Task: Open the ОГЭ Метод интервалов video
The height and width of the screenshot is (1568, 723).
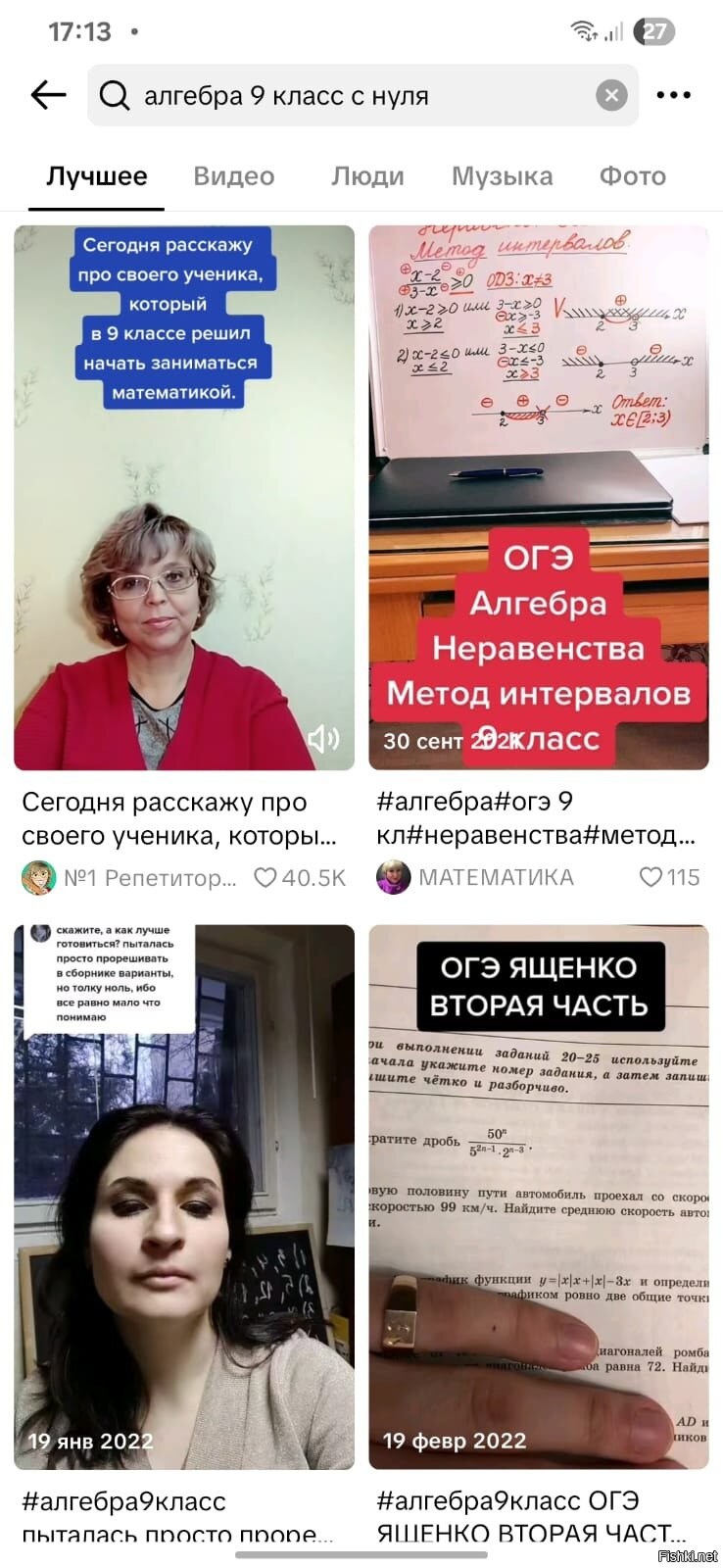Action: [539, 498]
